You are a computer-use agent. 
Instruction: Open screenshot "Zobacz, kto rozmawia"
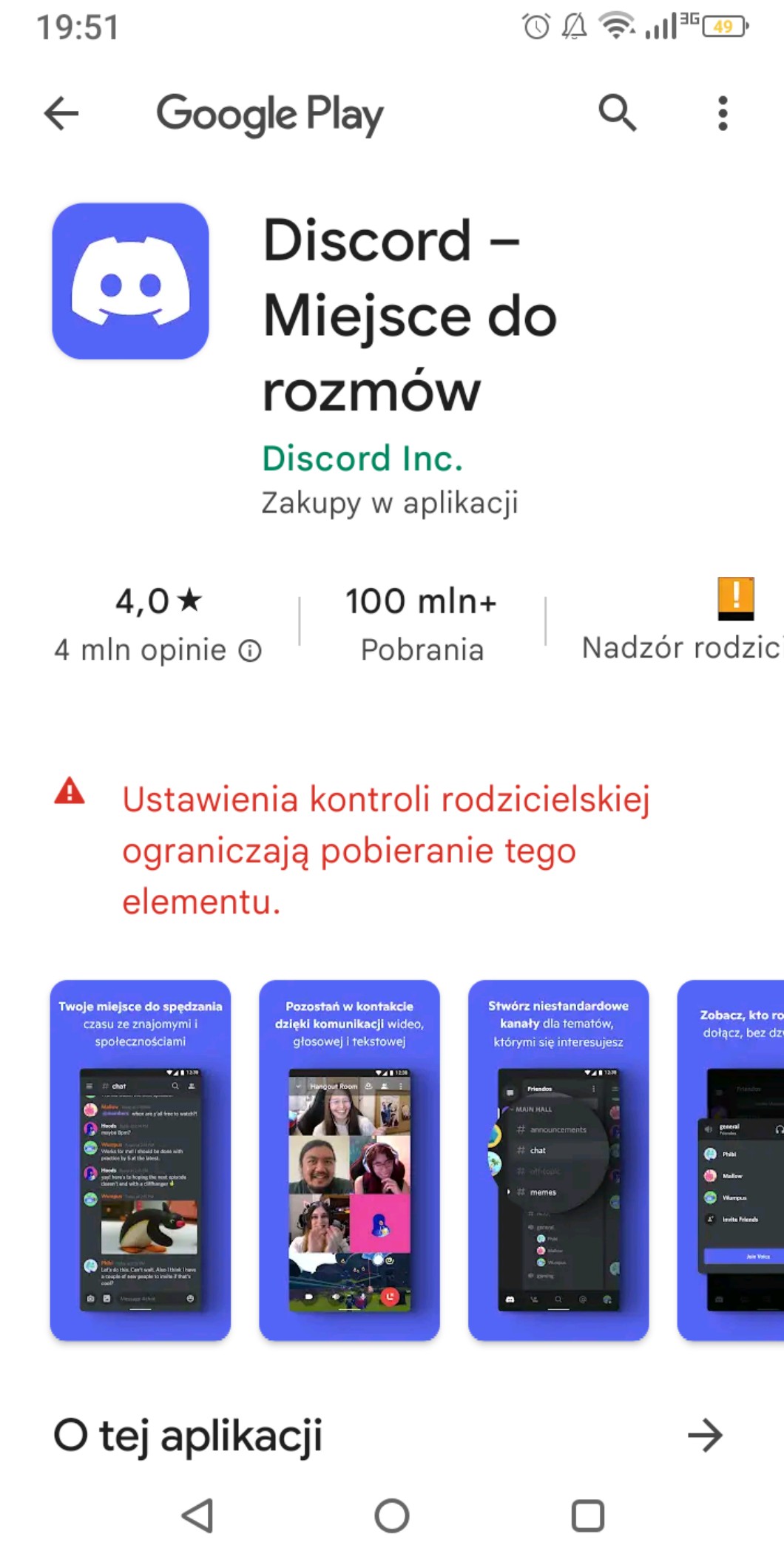(x=732, y=1160)
